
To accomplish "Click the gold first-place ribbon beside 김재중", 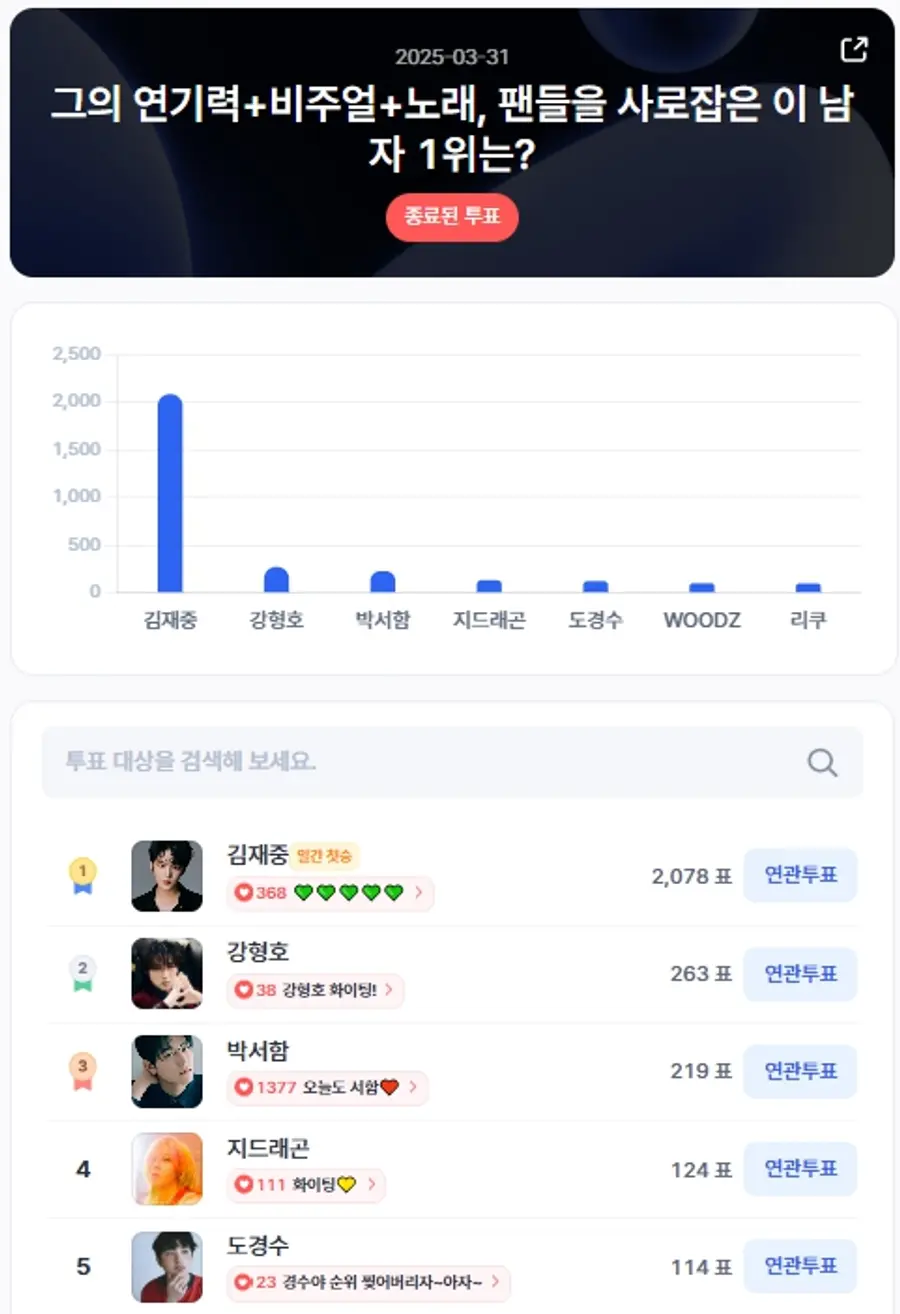I will click(x=83, y=875).
